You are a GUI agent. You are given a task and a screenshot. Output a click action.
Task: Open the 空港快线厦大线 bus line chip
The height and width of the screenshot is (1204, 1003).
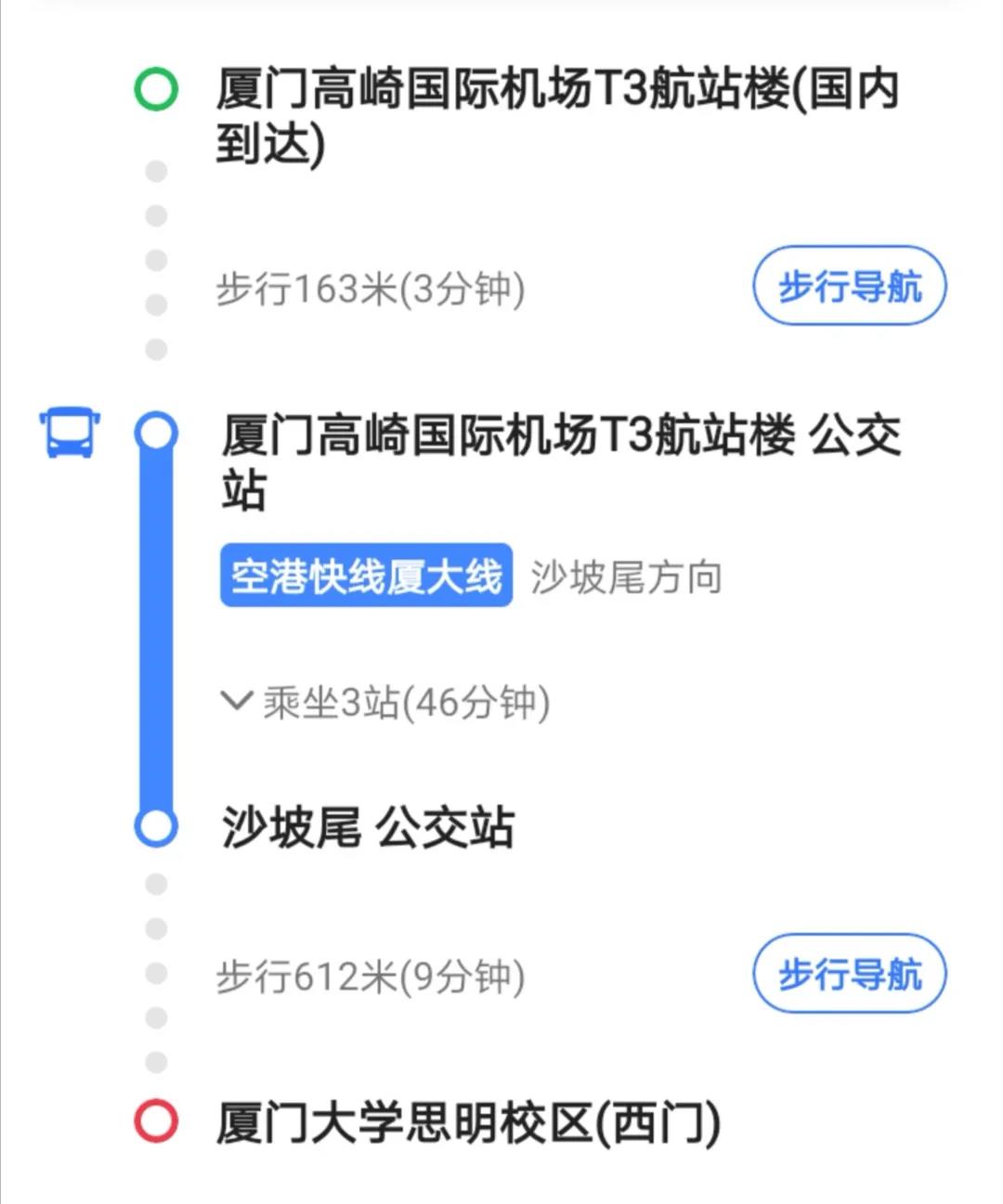click(366, 576)
